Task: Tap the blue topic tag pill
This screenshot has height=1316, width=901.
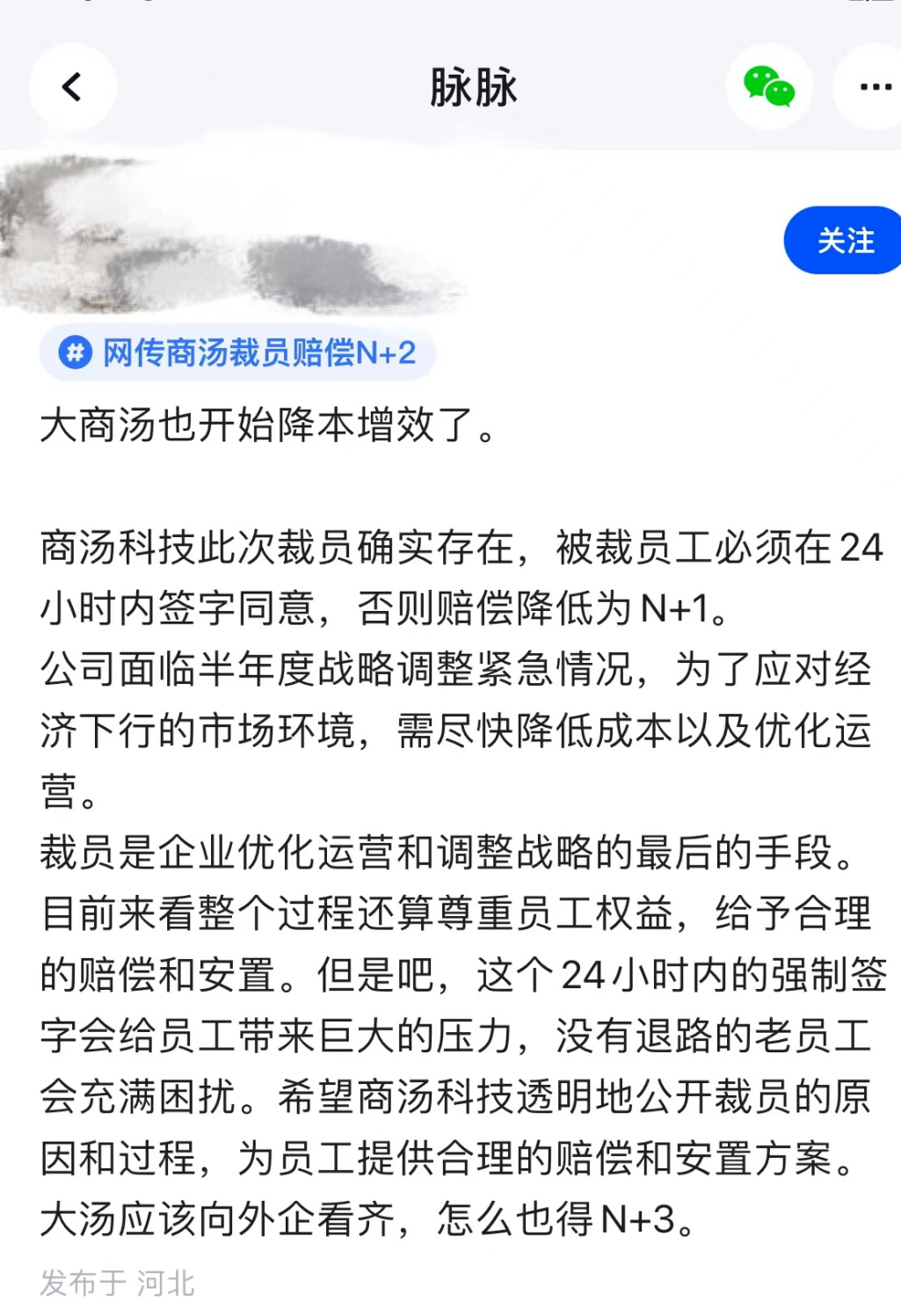Action: [237, 353]
